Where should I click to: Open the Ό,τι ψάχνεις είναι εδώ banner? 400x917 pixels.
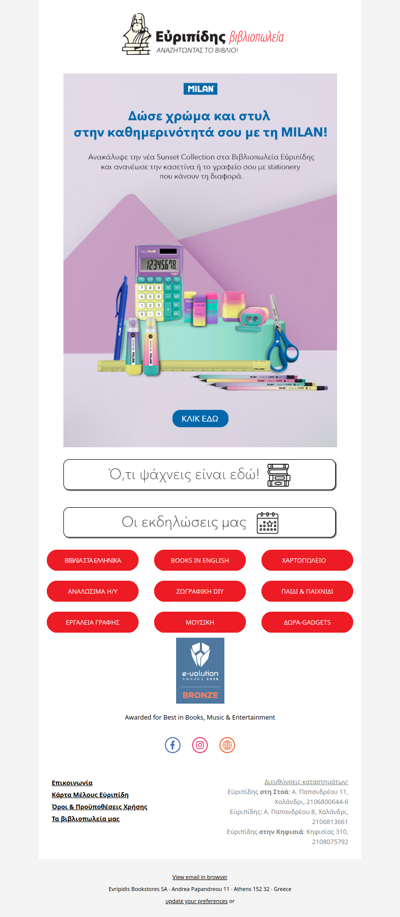click(199, 475)
